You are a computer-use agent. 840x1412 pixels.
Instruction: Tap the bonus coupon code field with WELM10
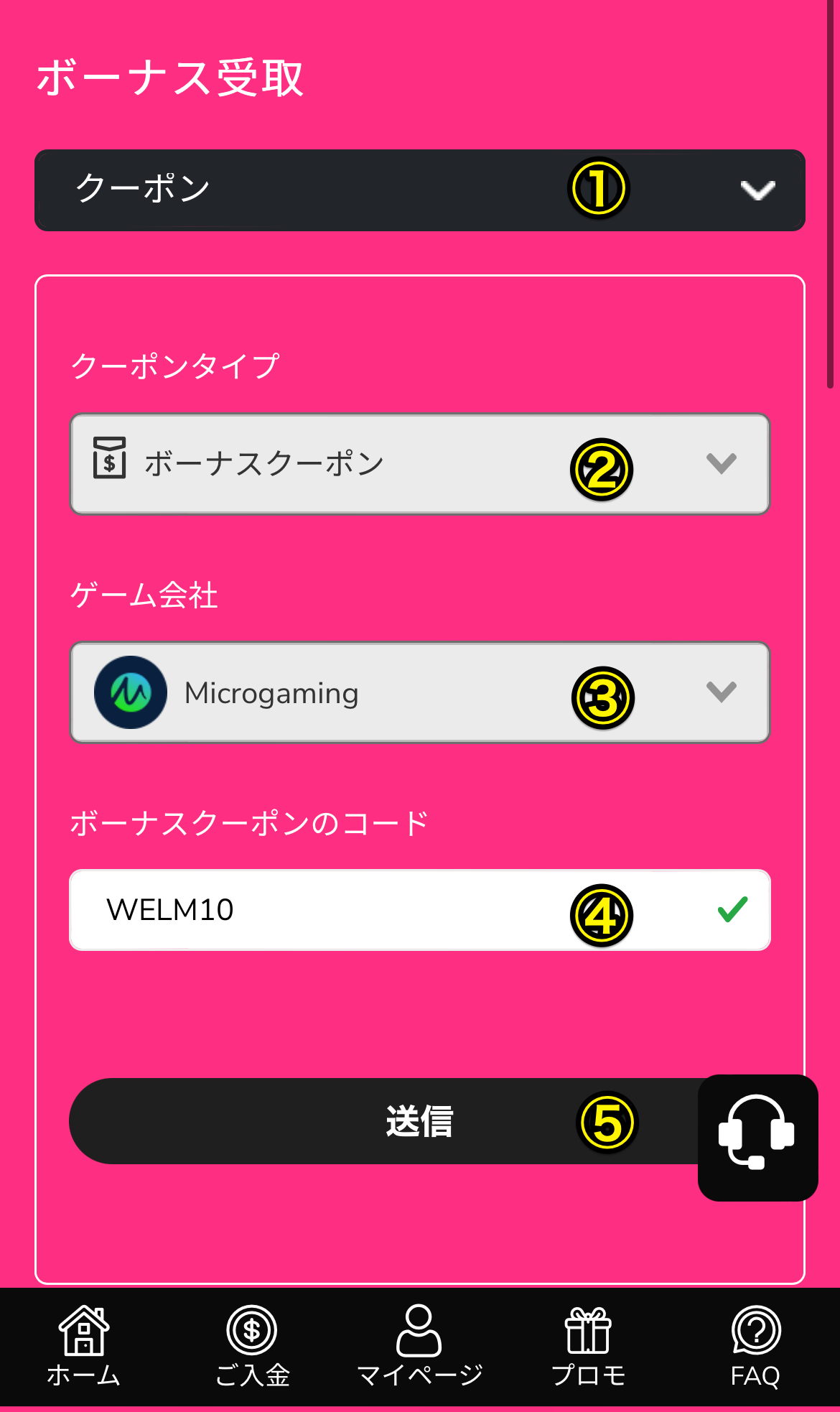point(420,910)
